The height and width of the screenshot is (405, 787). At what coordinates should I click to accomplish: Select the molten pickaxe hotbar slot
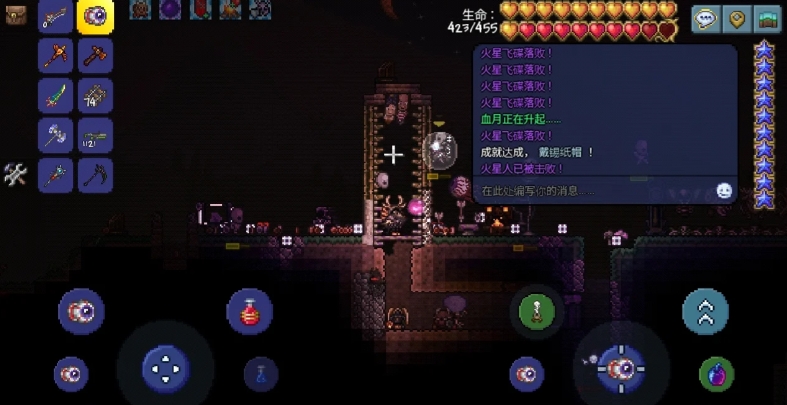pyautogui.click(x=56, y=55)
